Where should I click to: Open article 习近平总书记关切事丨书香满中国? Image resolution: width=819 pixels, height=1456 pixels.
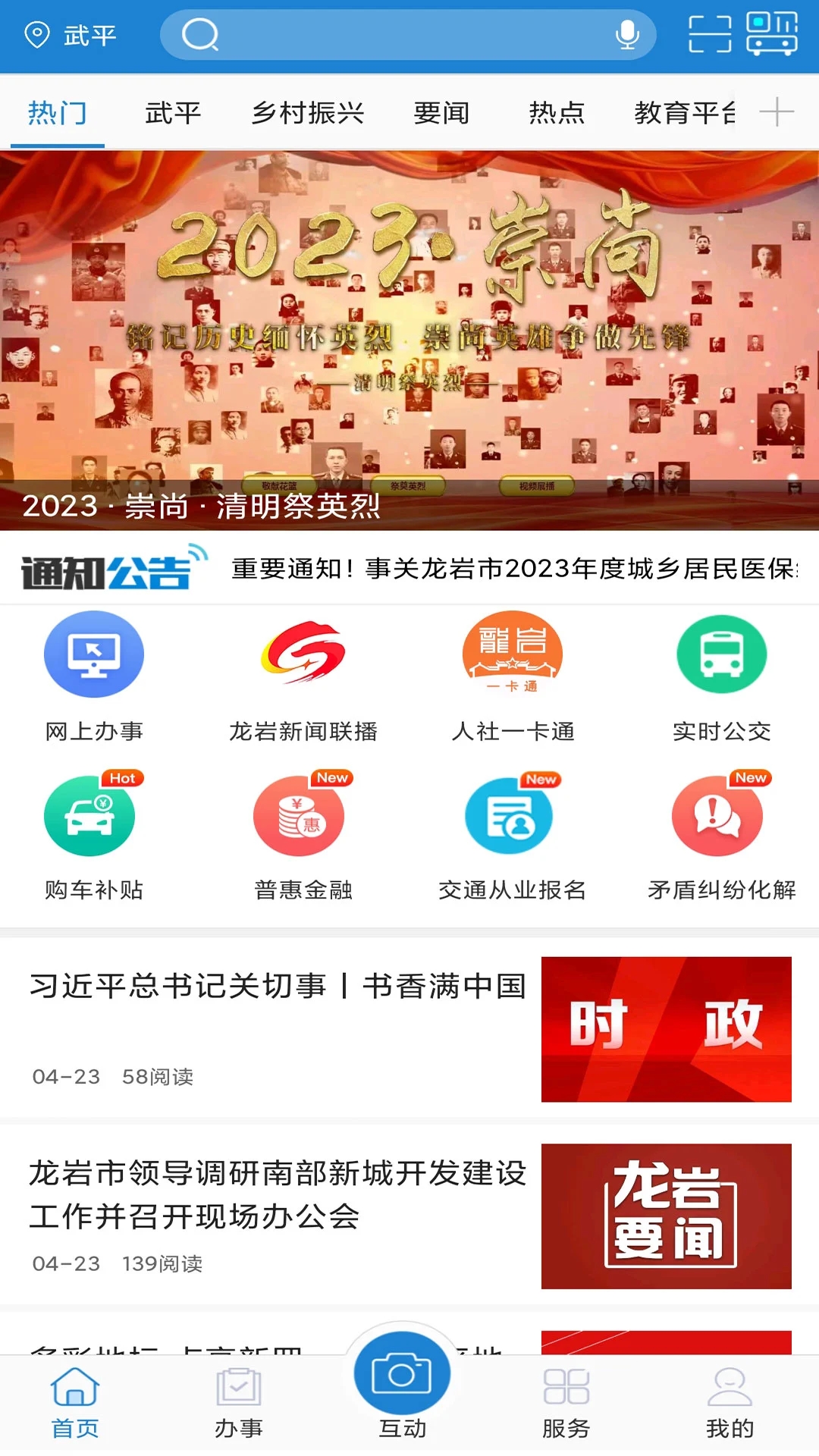coord(278,987)
